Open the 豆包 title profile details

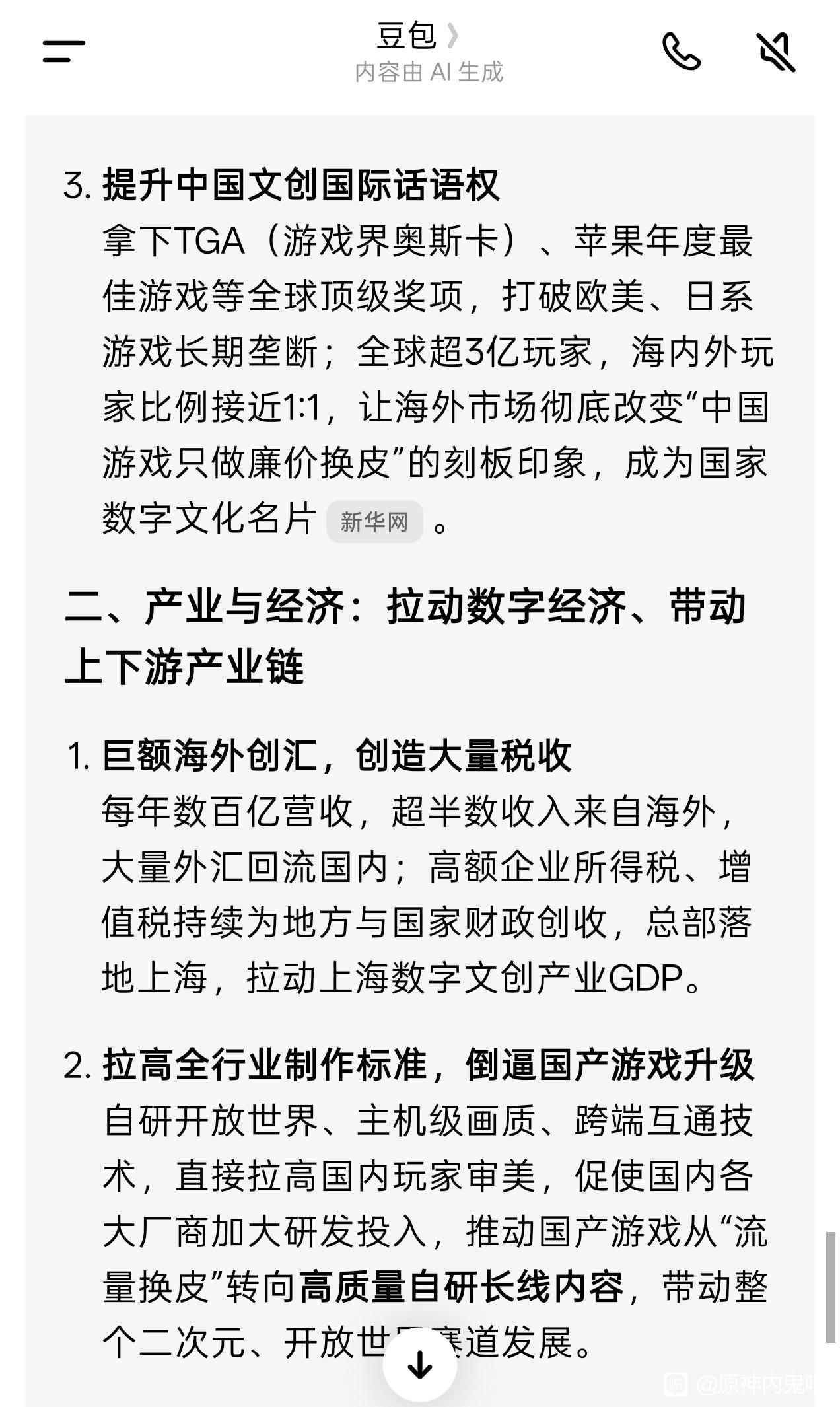click(x=417, y=36)
